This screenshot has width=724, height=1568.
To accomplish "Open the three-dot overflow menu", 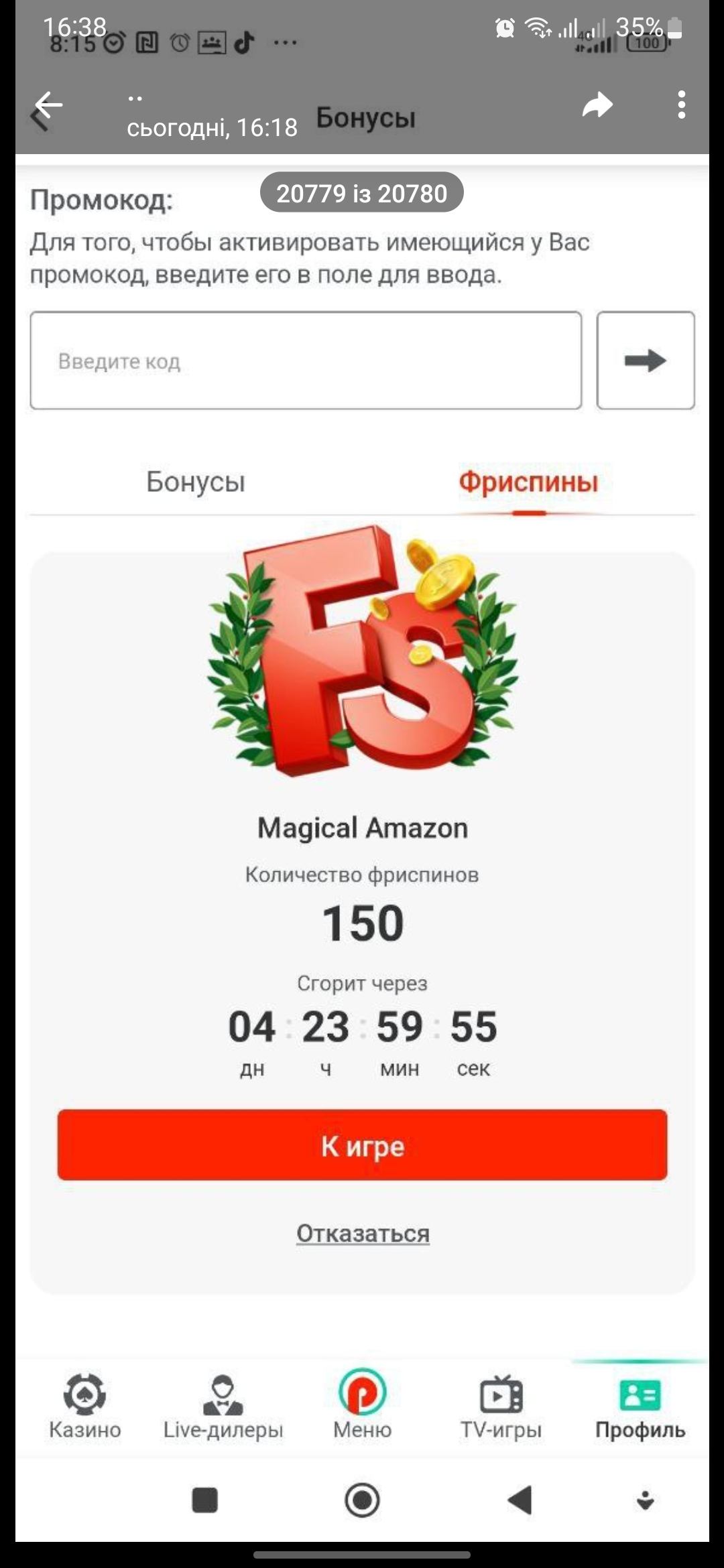I will [681, 105].
